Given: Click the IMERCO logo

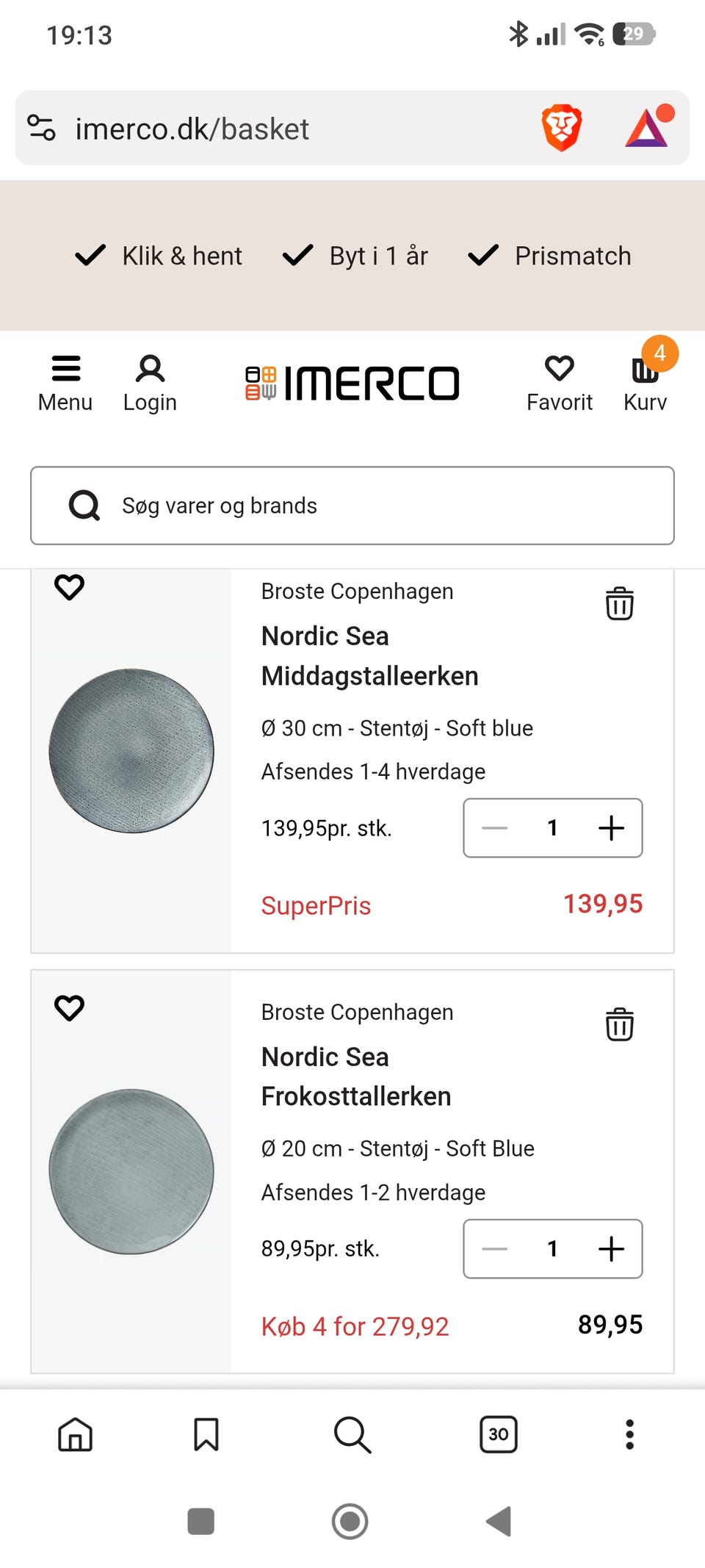Looking at the screenshot, I should (352, 383).
